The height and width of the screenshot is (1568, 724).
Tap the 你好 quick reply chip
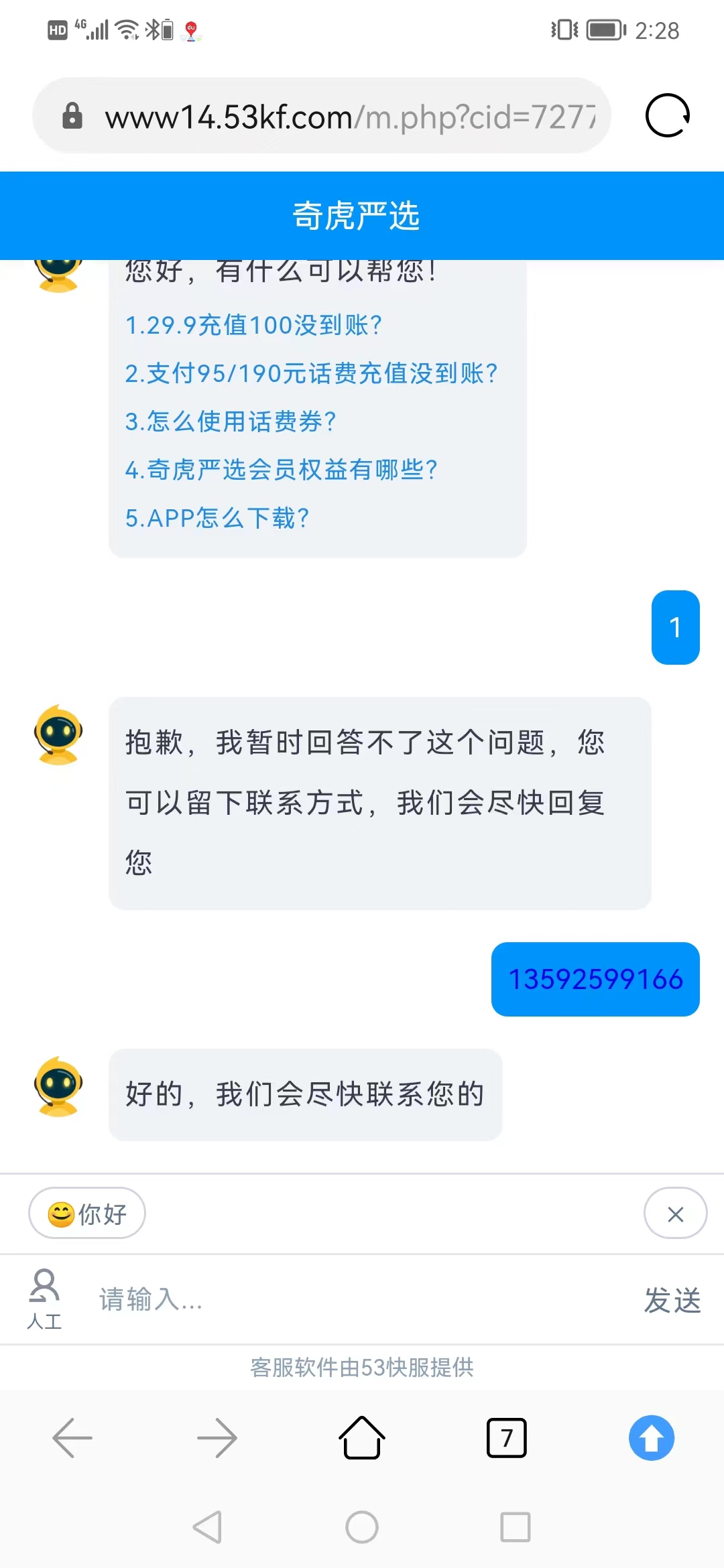(x=87, y=1214)
